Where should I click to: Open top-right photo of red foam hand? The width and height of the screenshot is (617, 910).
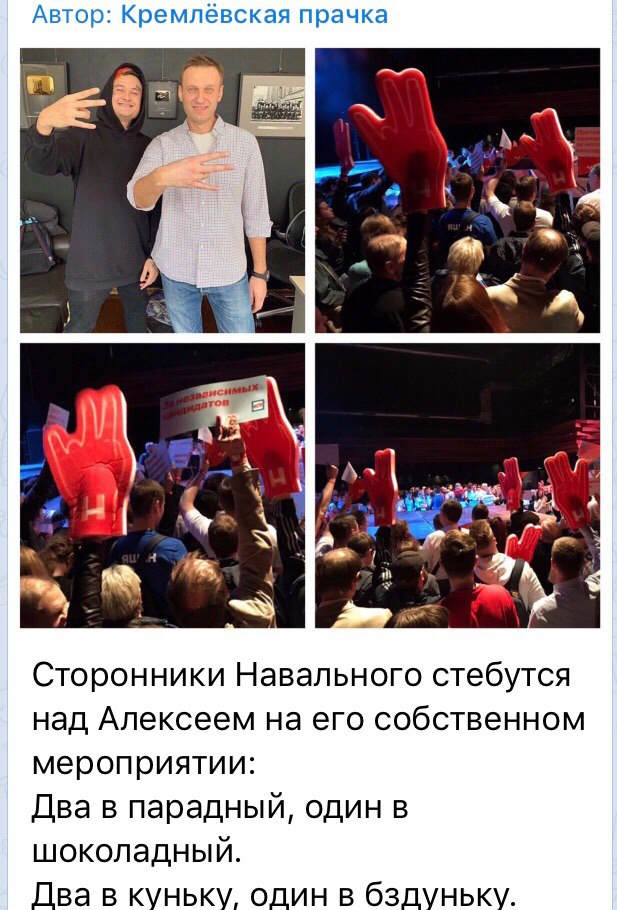tap(457, 190)
